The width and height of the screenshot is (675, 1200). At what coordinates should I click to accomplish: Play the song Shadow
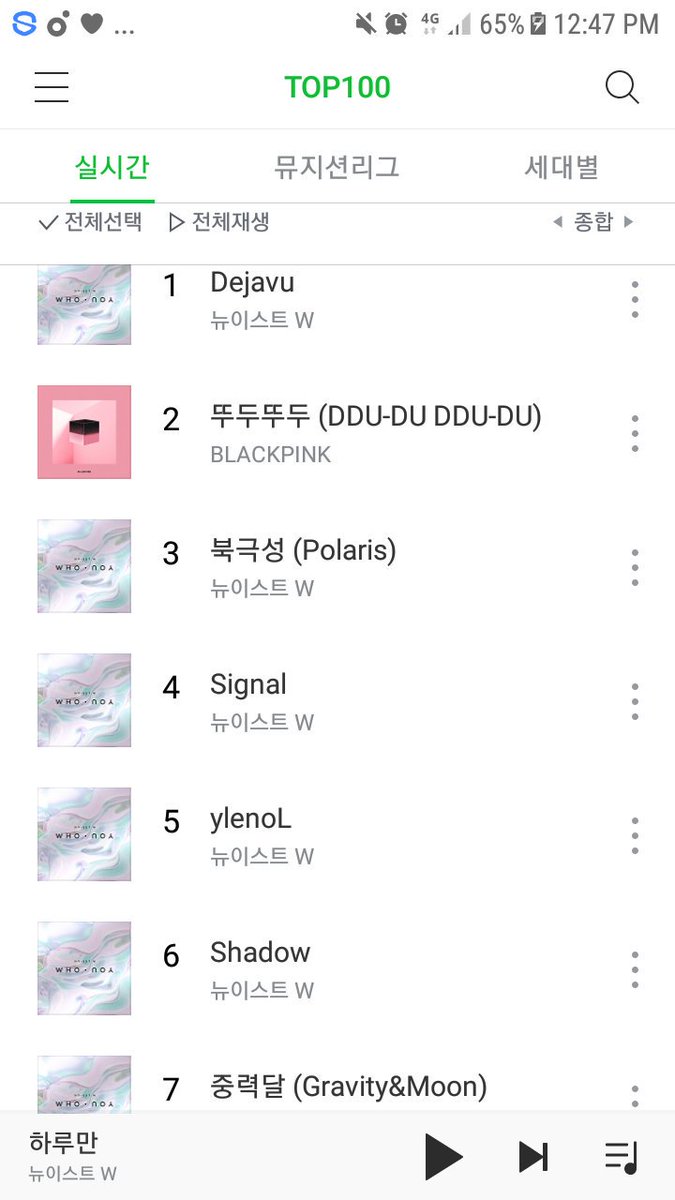pyautogui.click(x=260, y=953)
